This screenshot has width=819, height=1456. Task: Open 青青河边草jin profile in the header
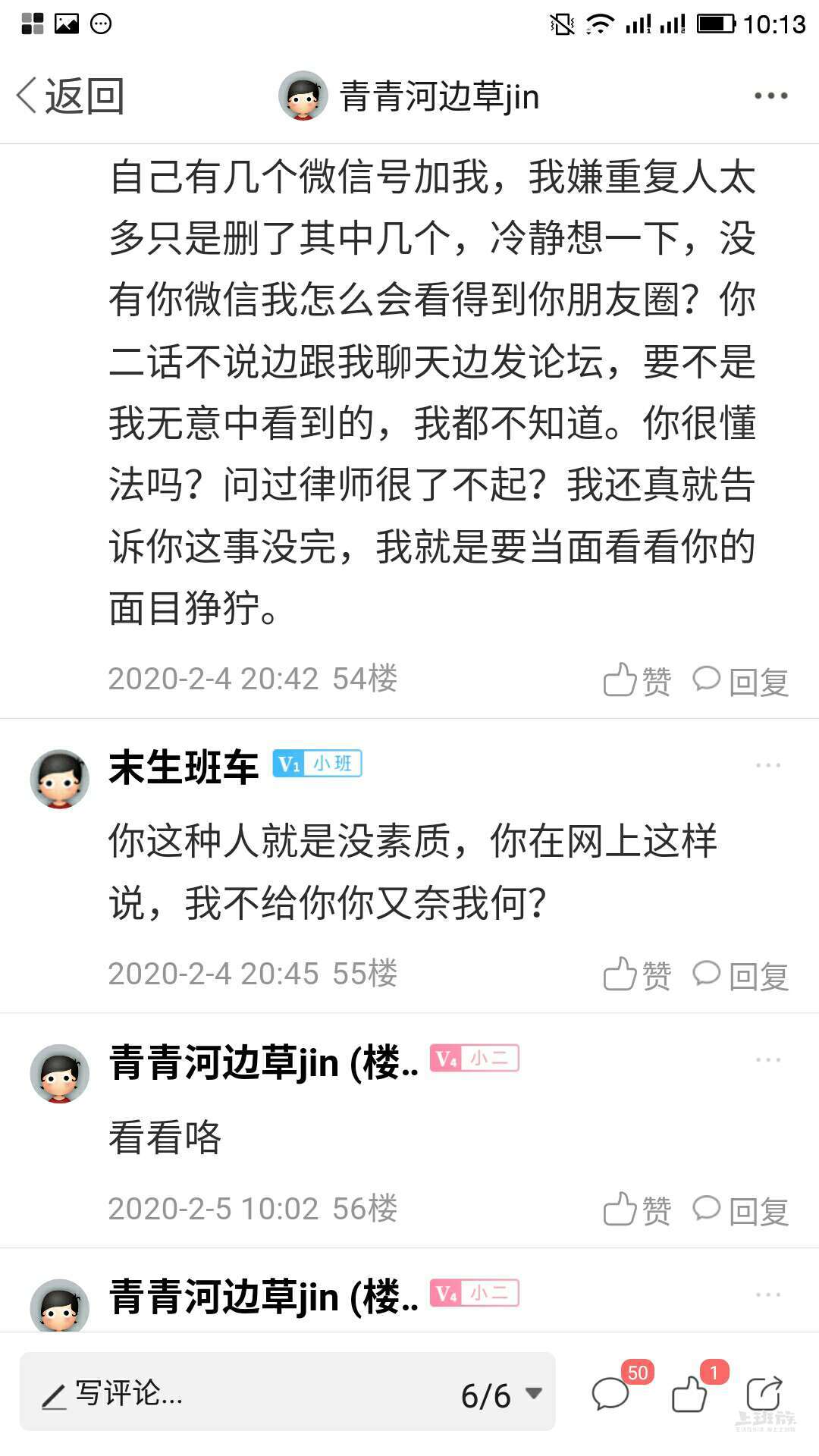tap(409, 96)
